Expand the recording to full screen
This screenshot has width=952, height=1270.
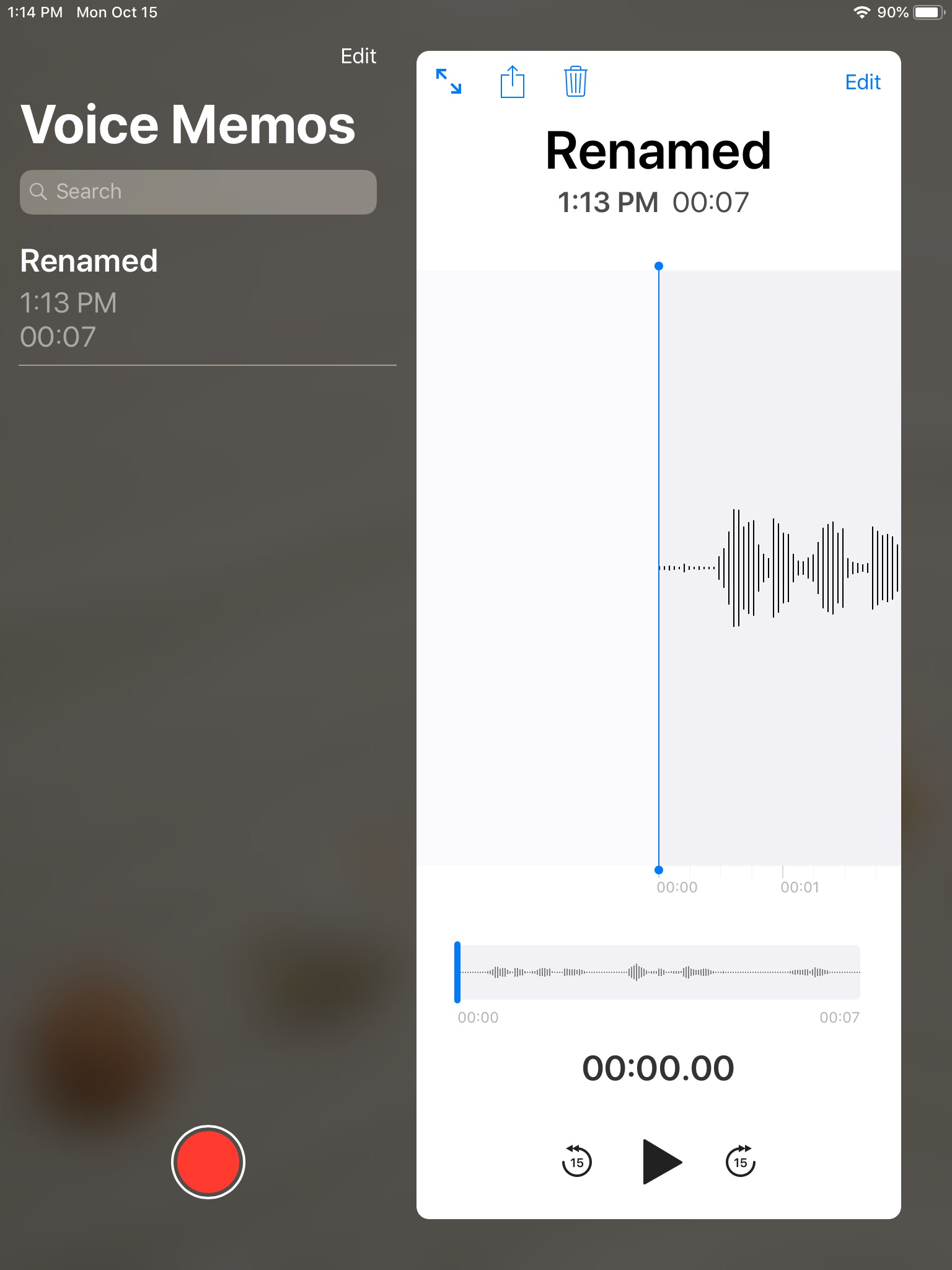(x=449, y=81)
